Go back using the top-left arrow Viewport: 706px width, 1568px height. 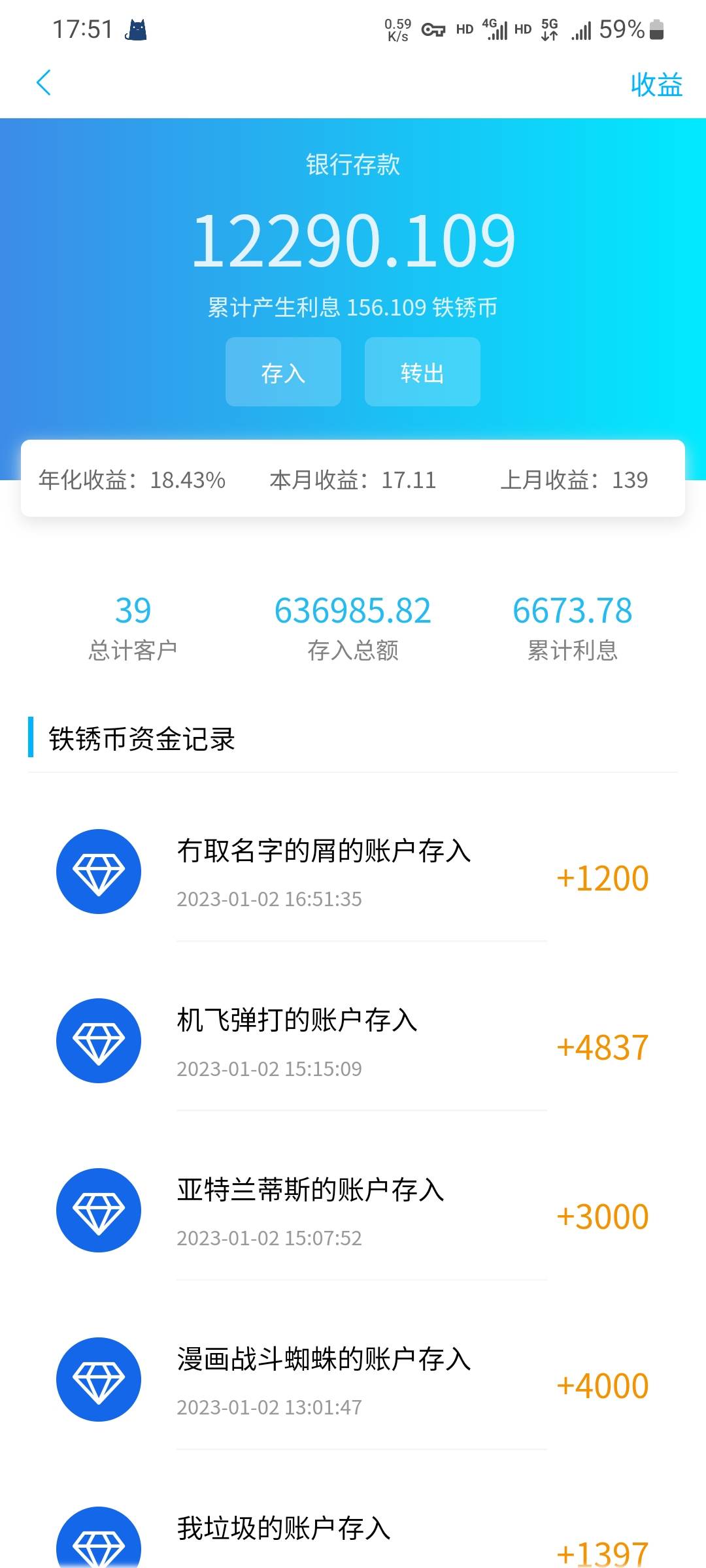(x=44, y=83)
